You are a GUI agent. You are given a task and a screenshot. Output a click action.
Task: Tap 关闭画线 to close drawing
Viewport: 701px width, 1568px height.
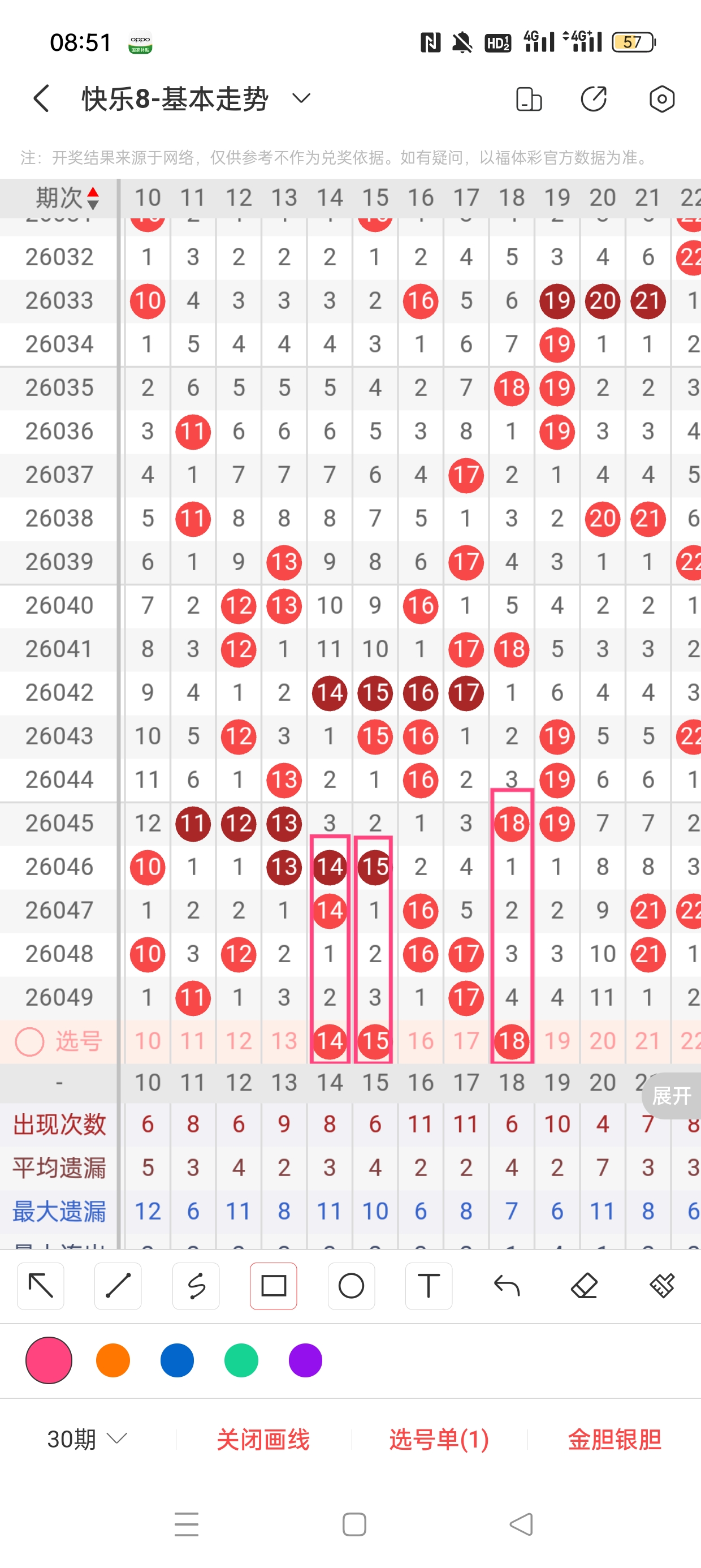coord(263,1439)
